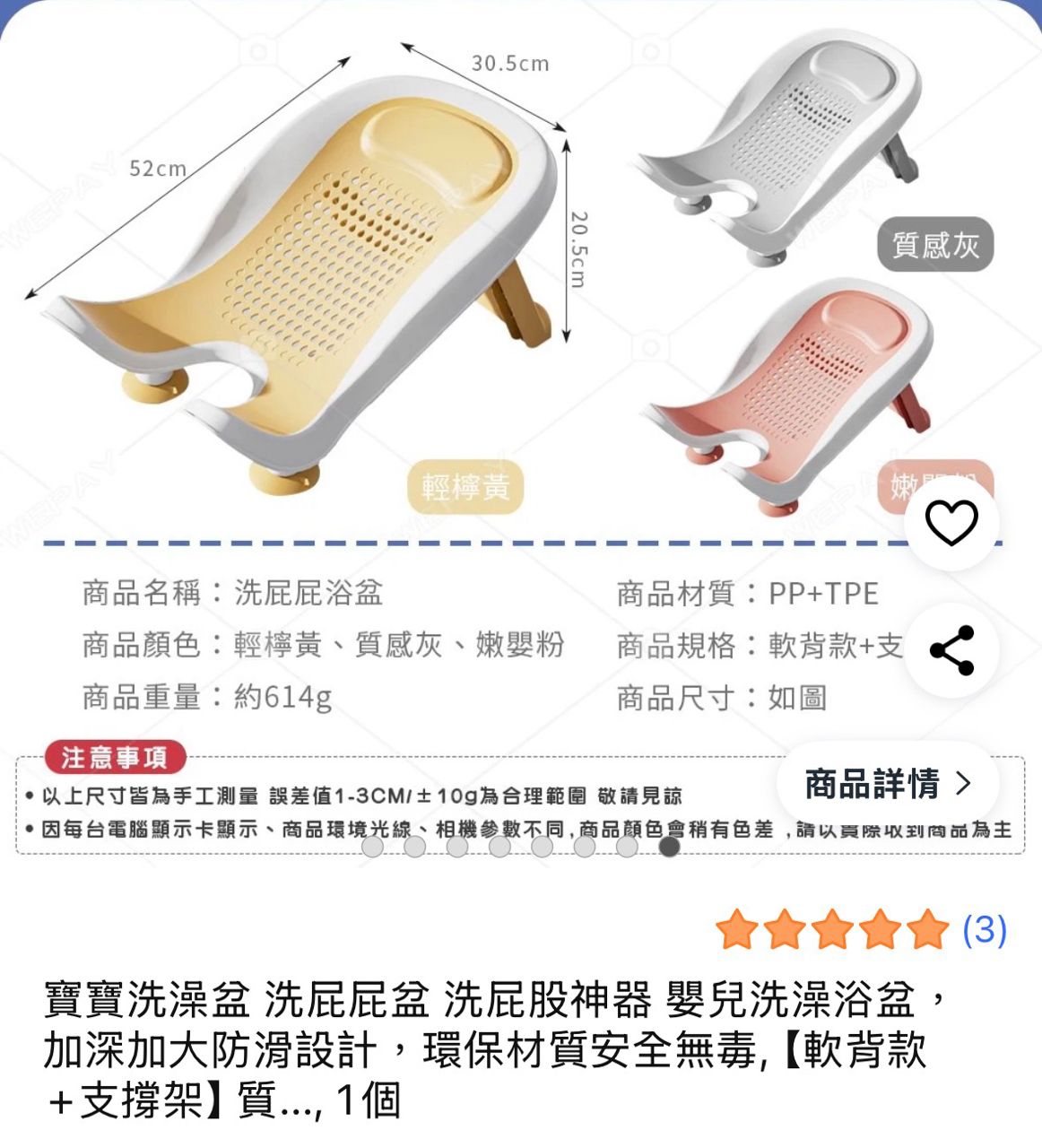Viewport: 1042px width, 1148px height.
Task: Open the 5-star reviews (3)
Action: 861,930
